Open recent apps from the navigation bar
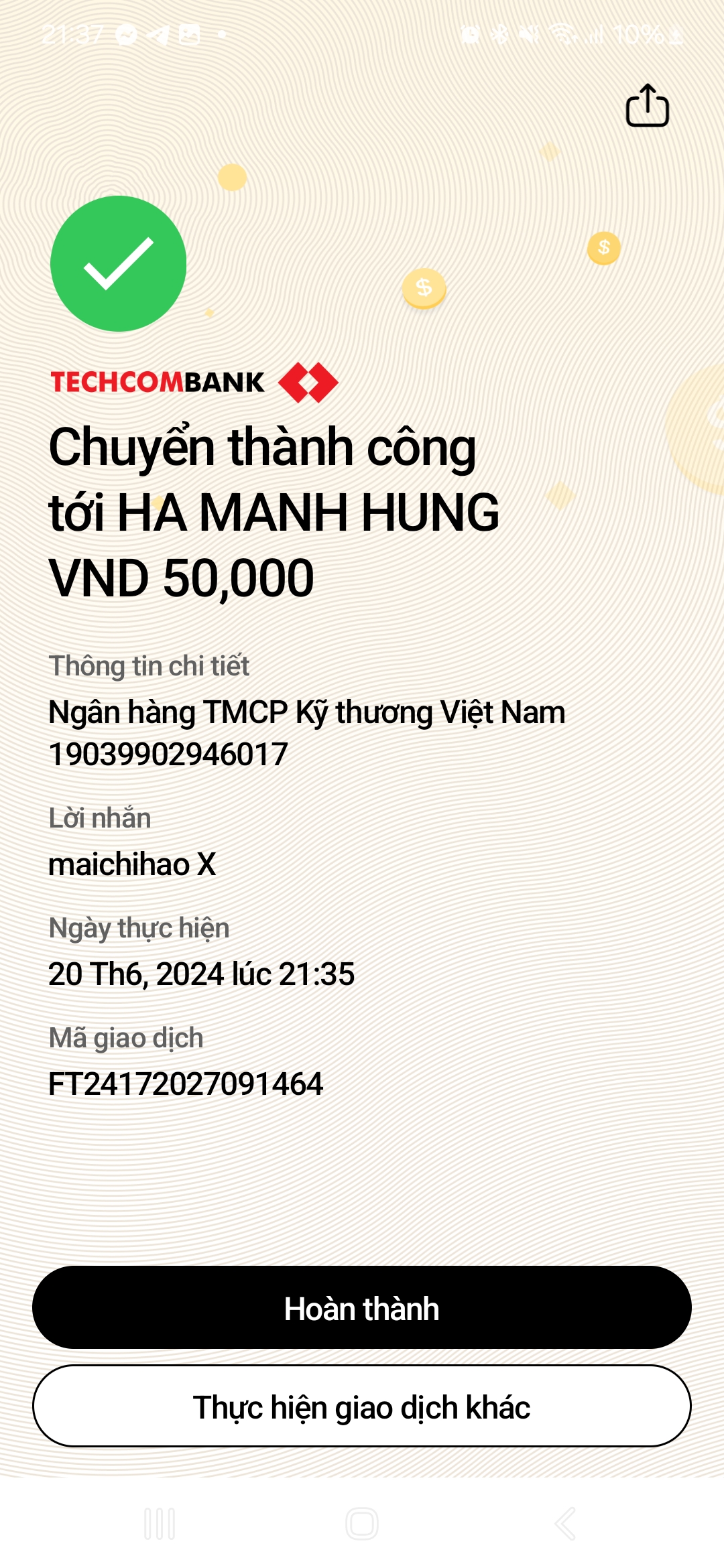Screen dimensions: 724x1568 click(x=160, y=1524)
